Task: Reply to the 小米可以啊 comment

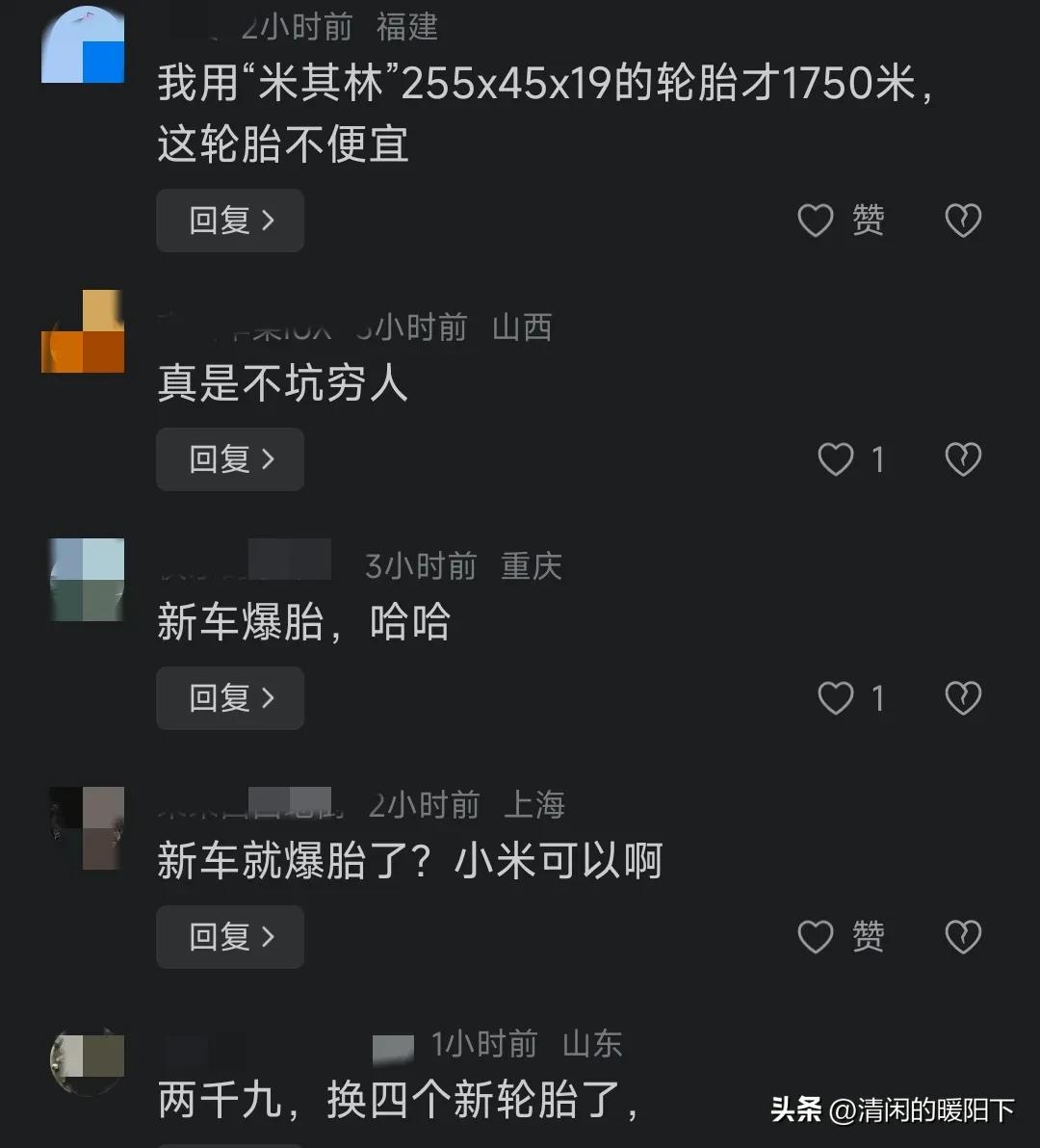Action: (x=230, y=936)
